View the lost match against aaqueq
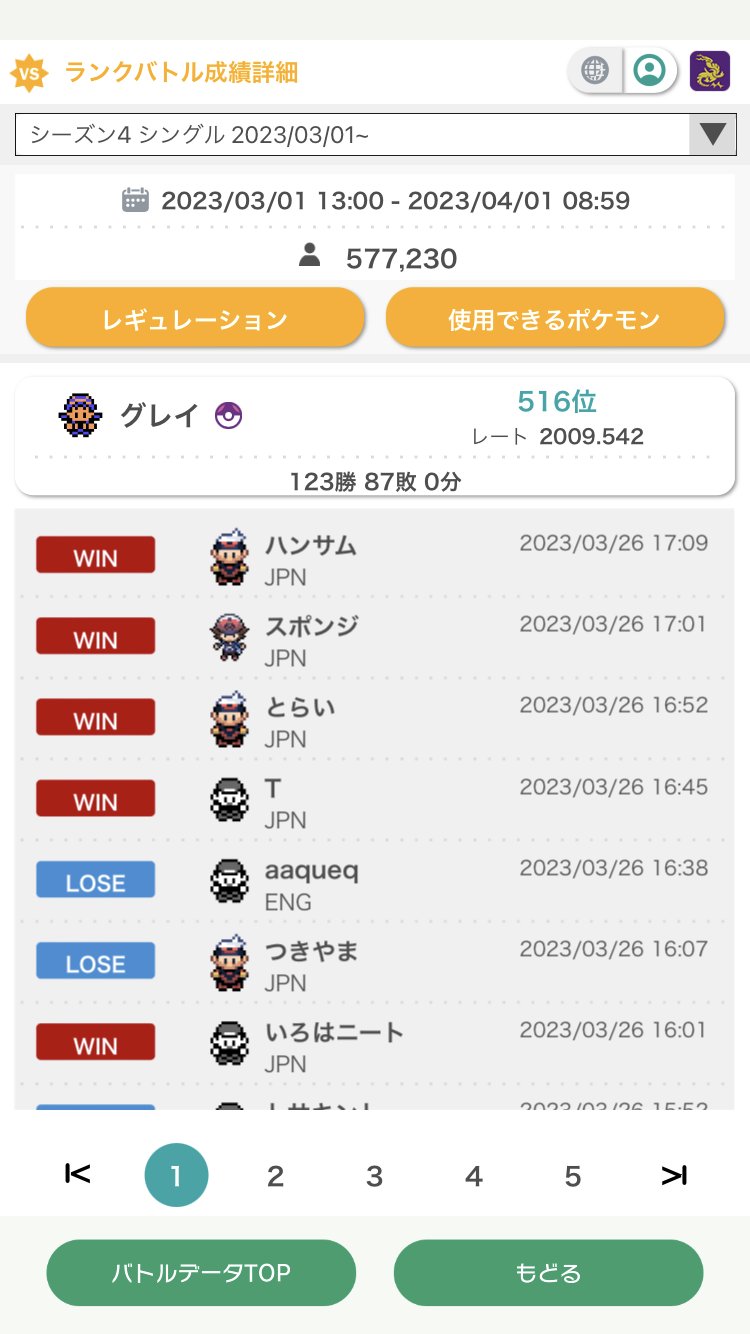 374,883
